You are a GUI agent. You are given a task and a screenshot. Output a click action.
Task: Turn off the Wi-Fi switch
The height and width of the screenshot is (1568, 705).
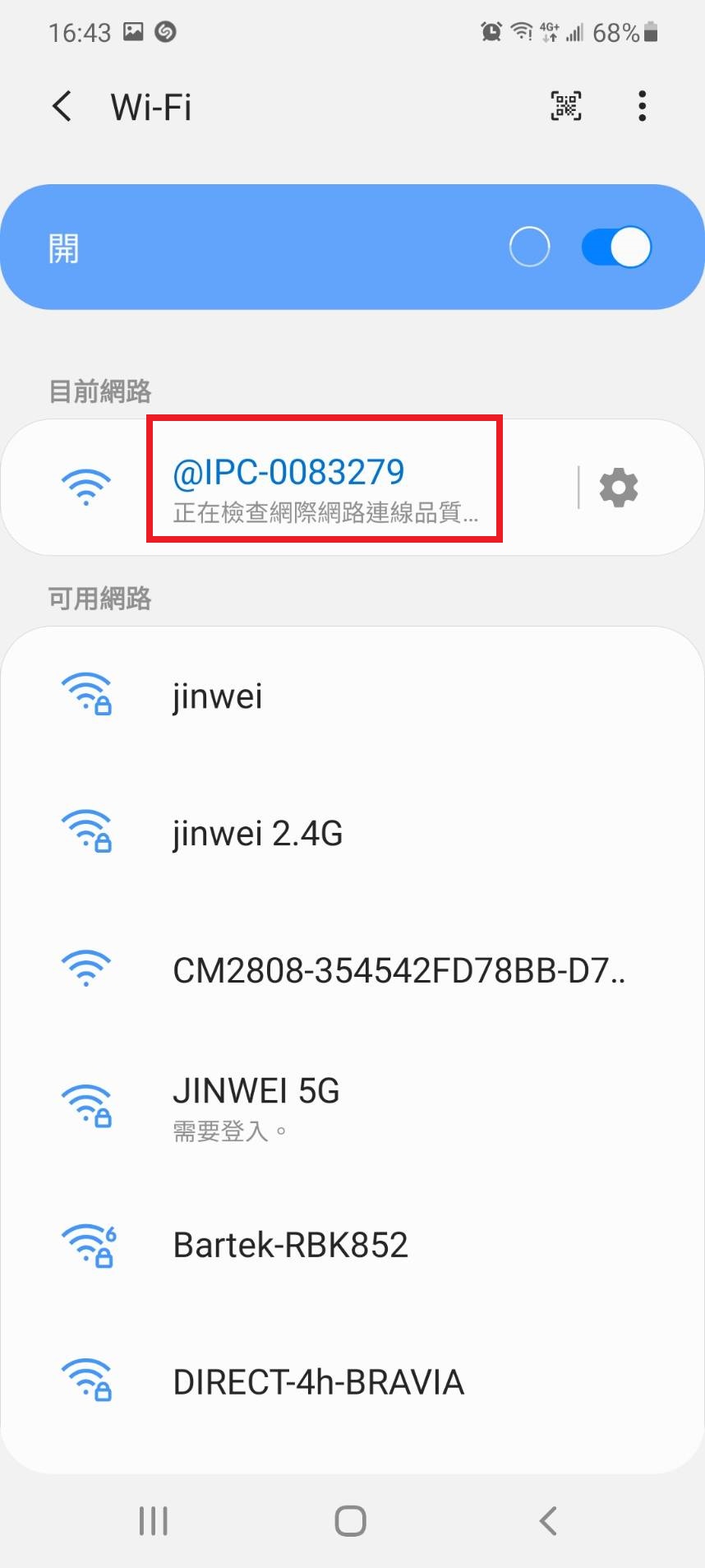(615, 247)
